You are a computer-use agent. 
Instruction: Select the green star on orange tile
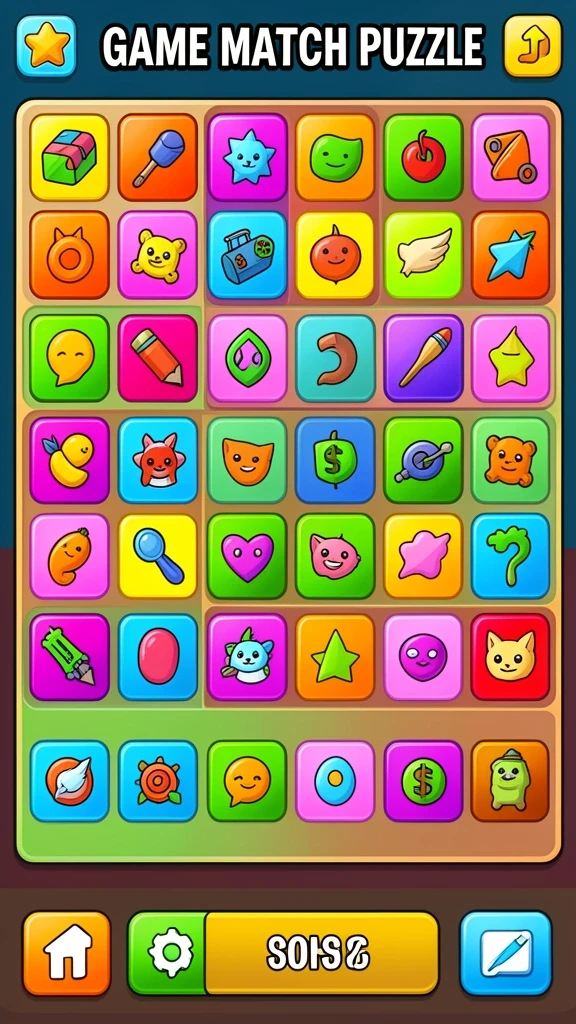click(x=335, y=656)
